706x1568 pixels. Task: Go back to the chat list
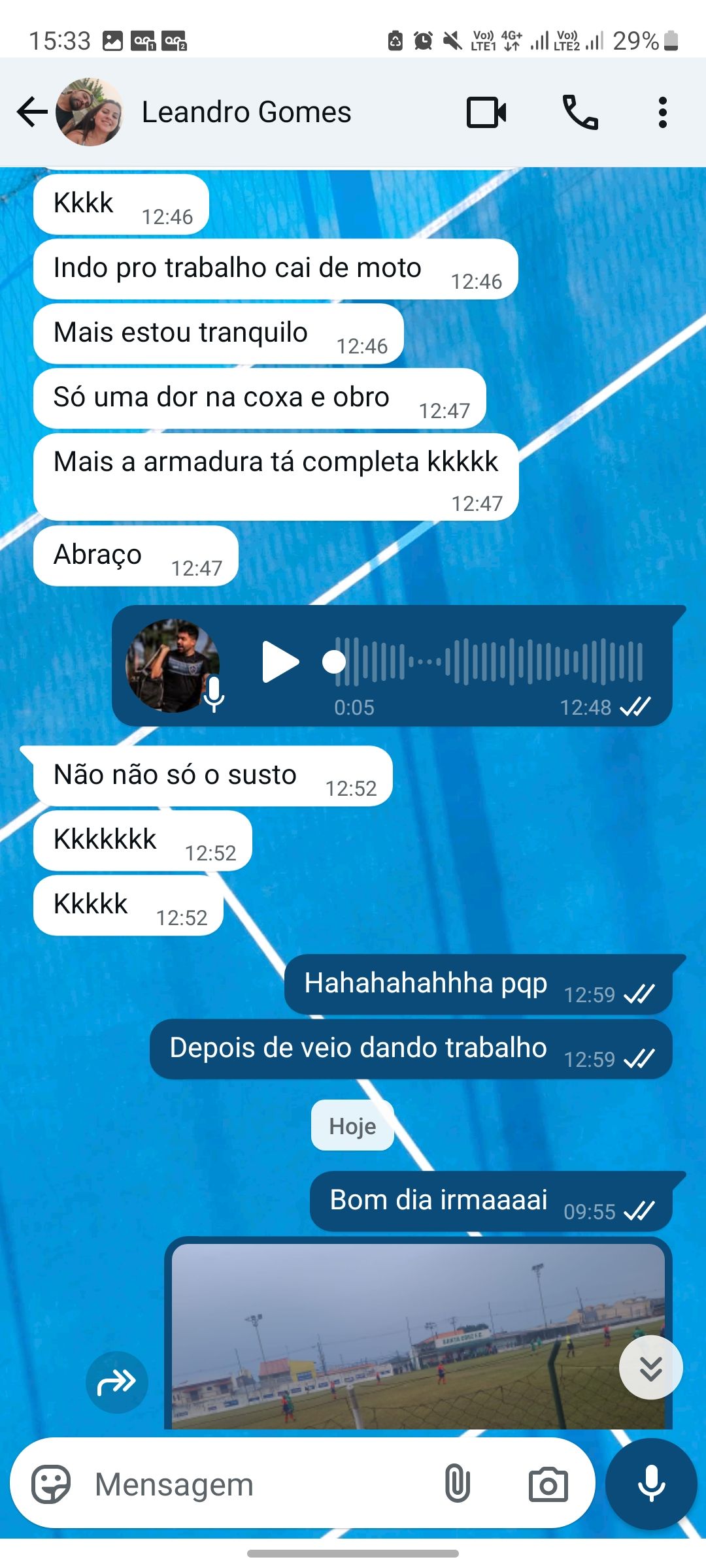pyautogui.click(x=33, y=112)
